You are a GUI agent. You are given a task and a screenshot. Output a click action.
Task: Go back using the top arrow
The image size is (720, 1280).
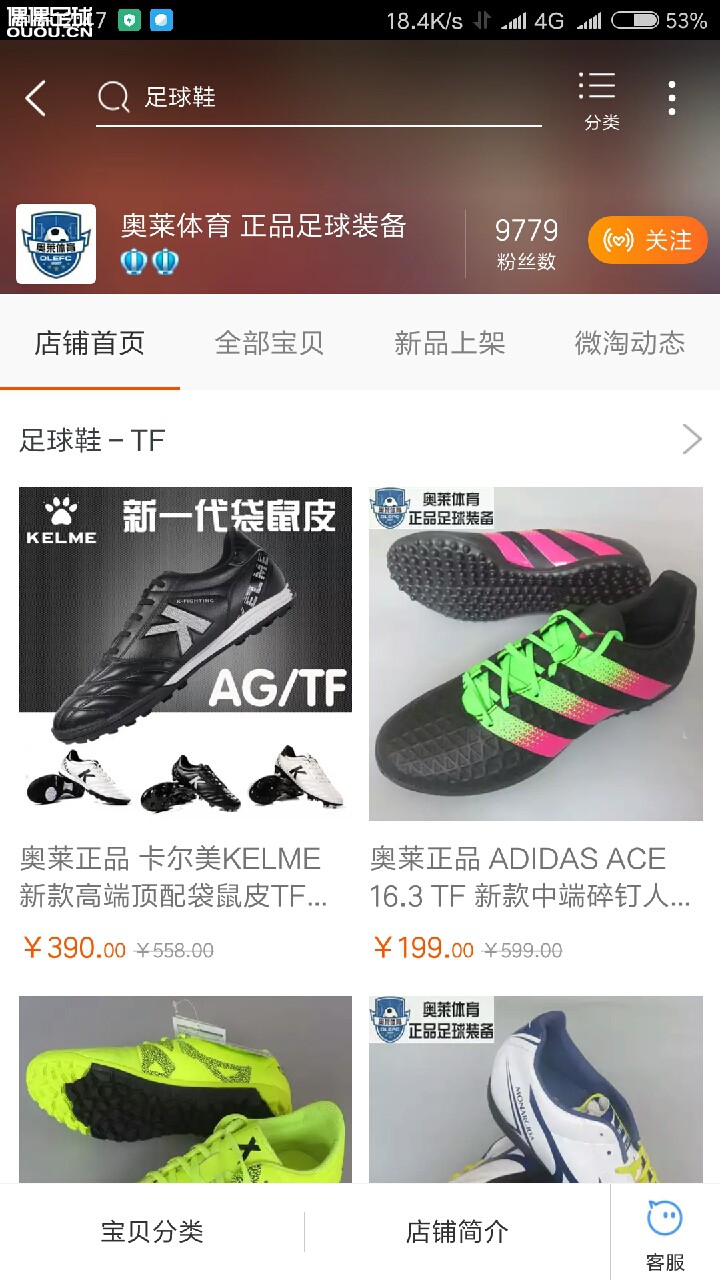36,98
